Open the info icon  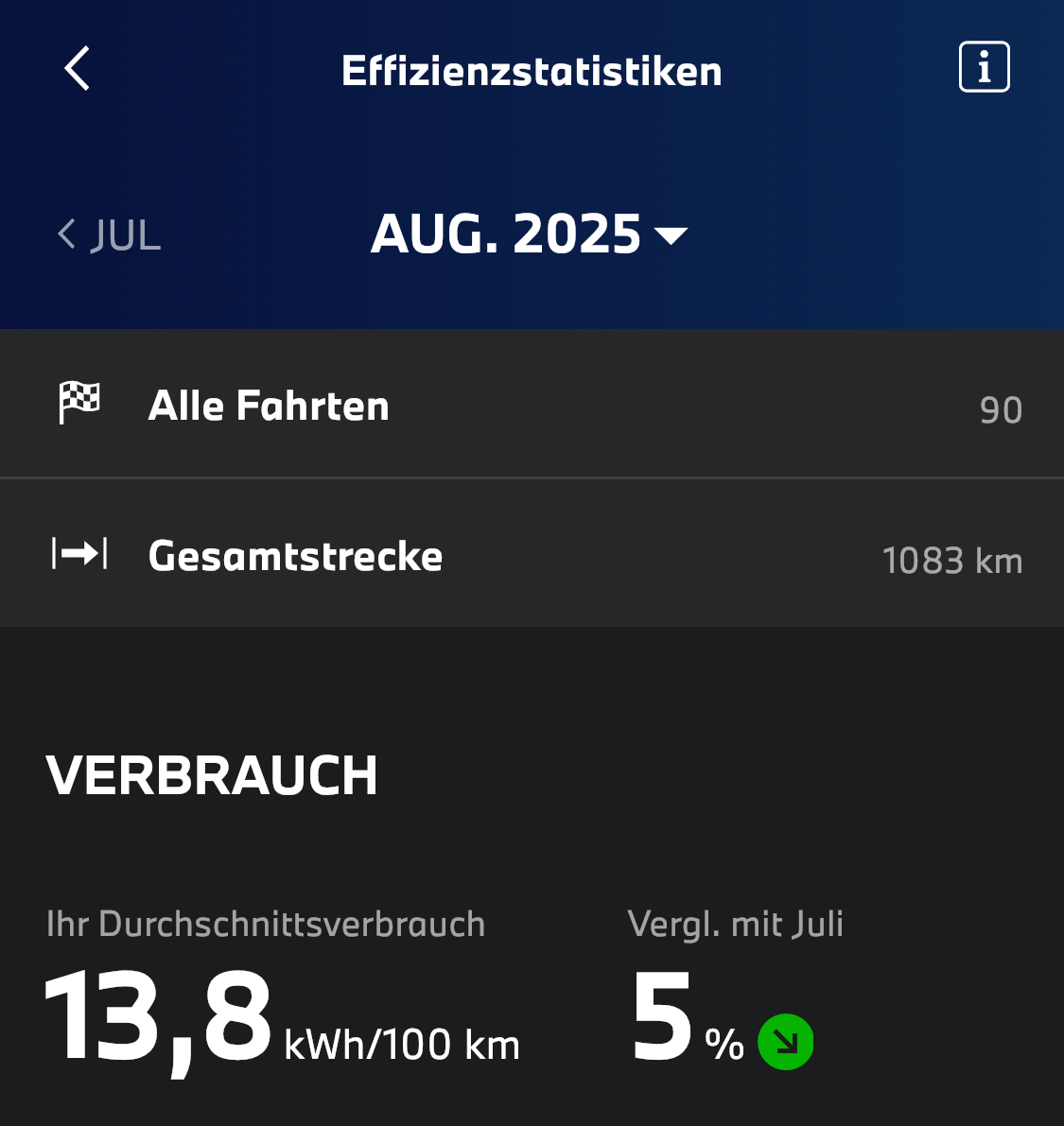tap(984, 67)
